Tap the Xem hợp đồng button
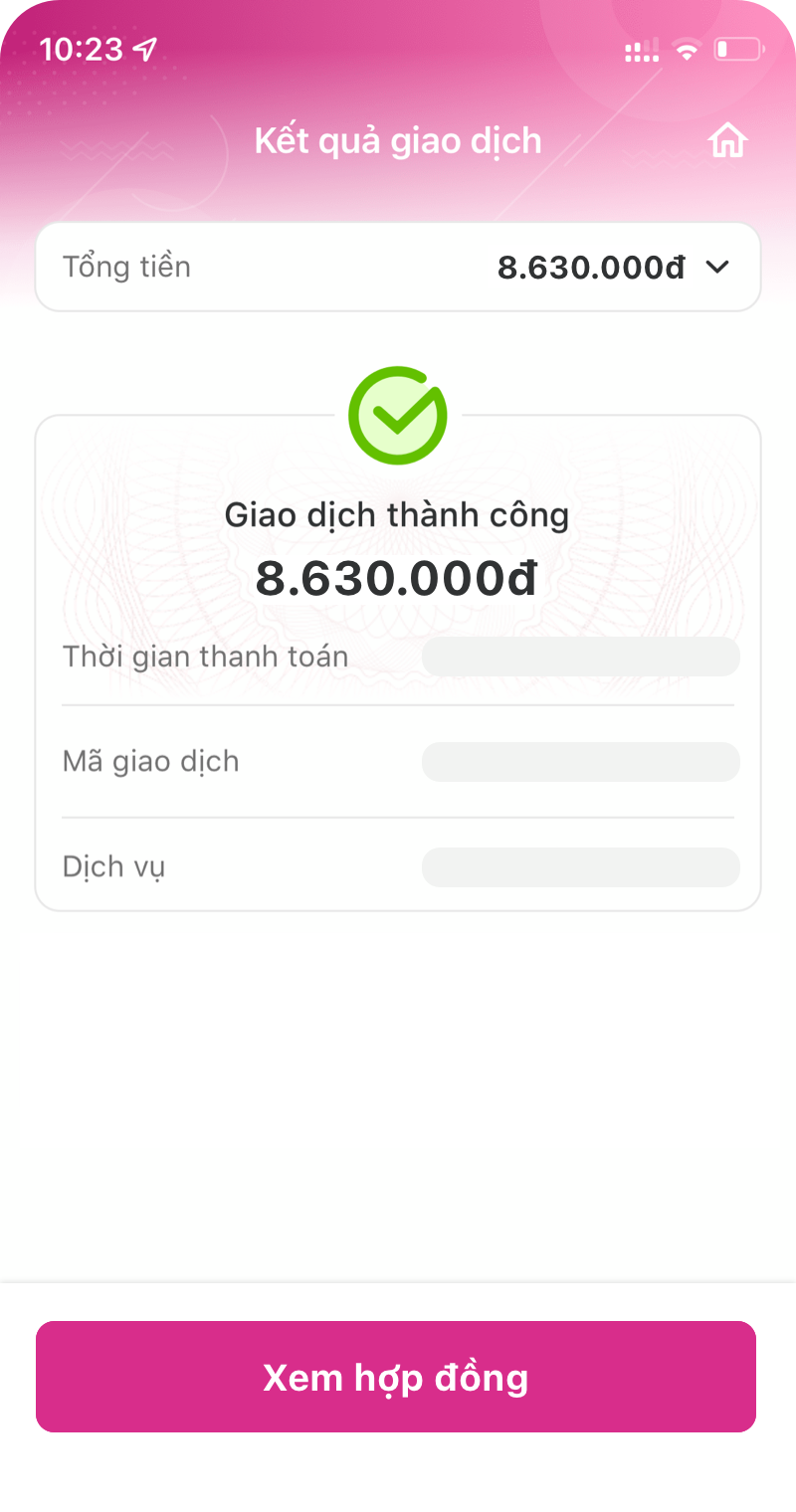 tap(396, 1377)
